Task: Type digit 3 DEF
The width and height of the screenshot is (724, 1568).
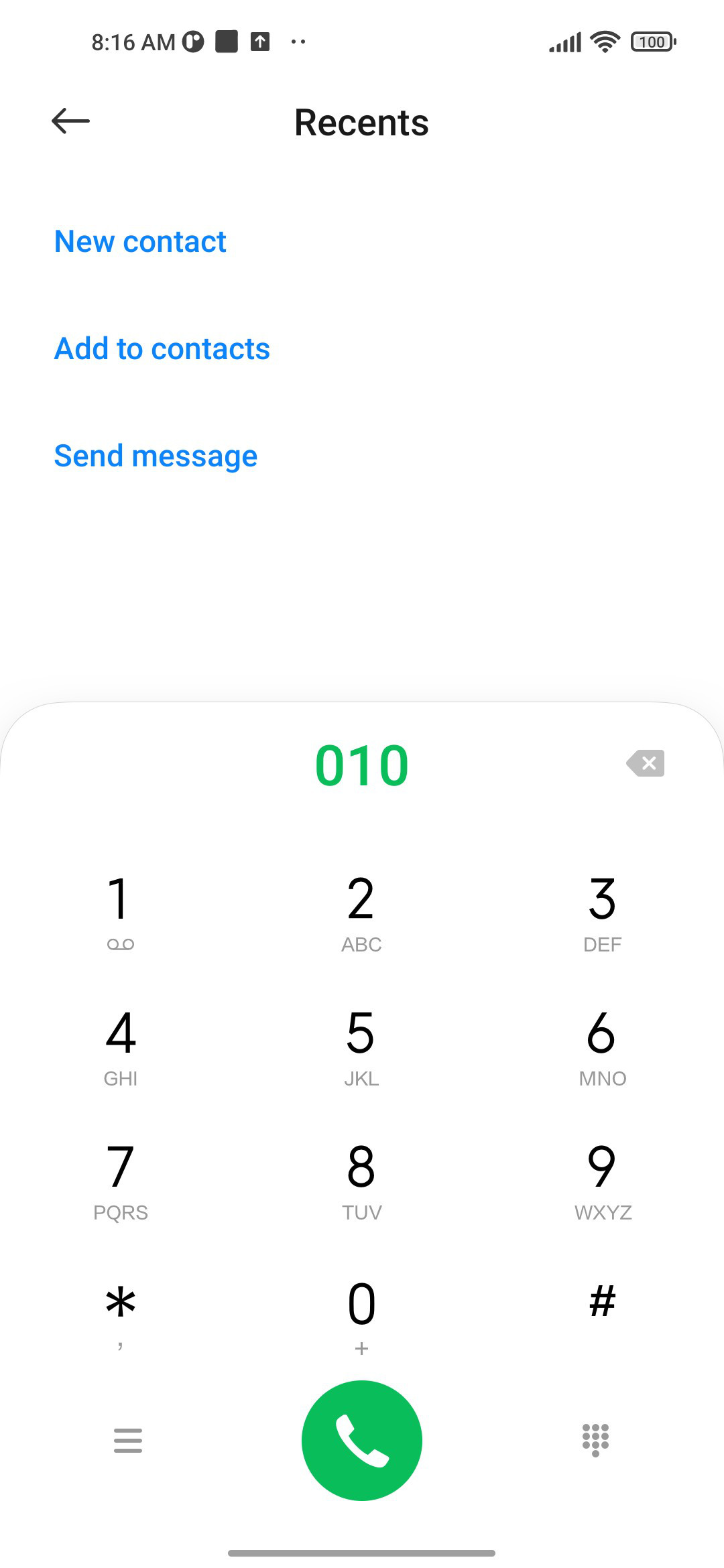Action: pyautogui.click(x=602, y=910)
